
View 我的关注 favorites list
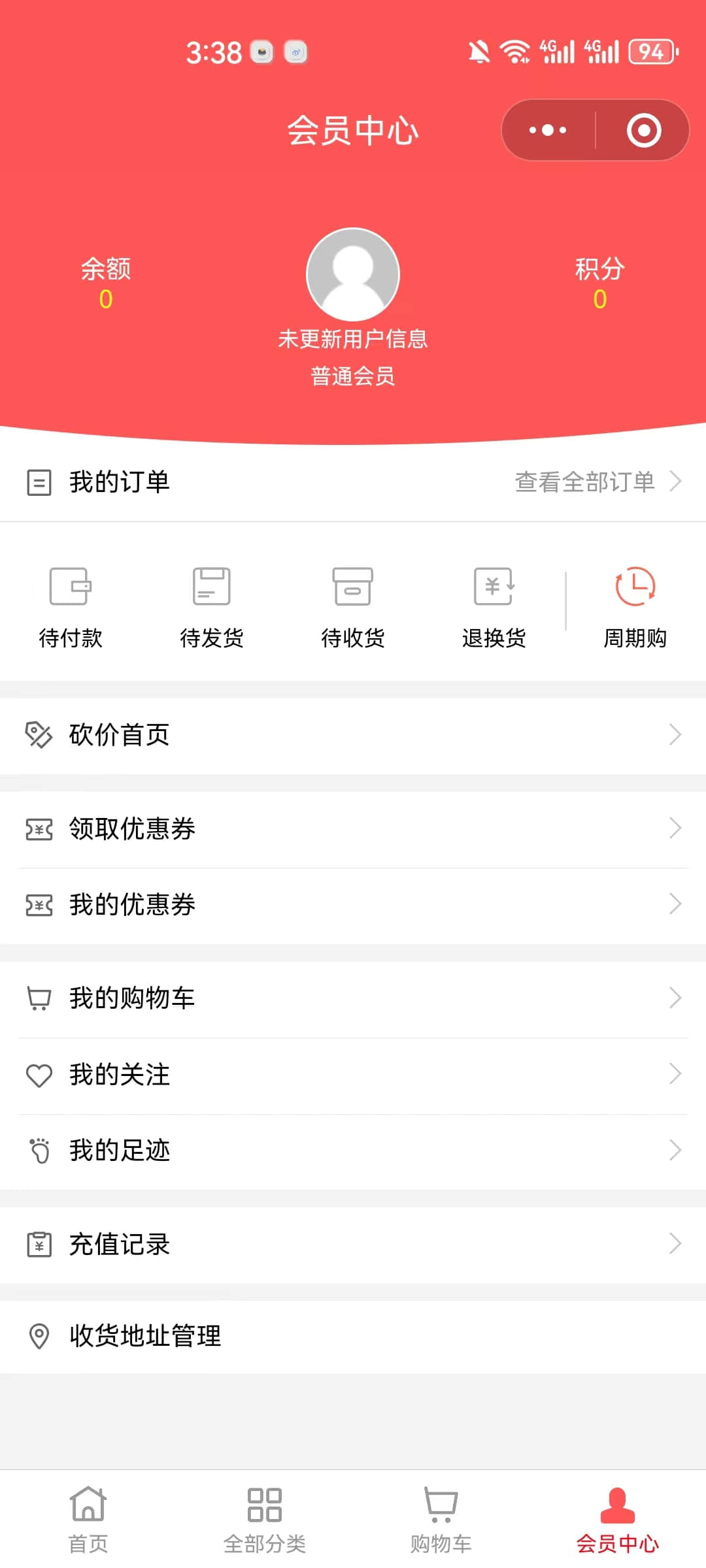353,1075
